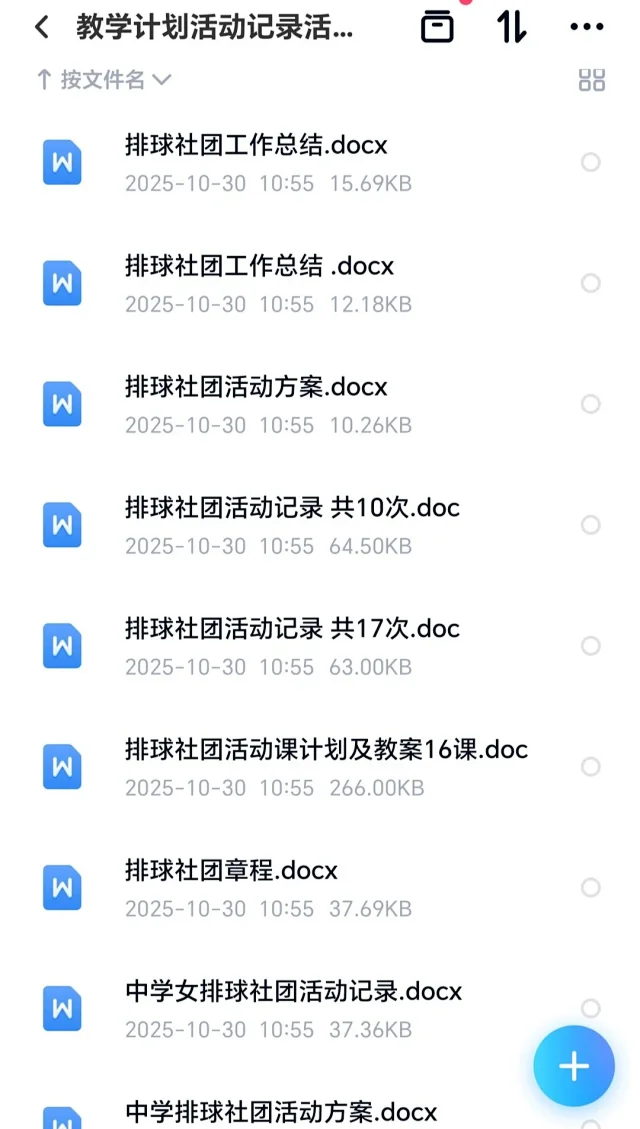Screen dimensions: 640x1129
Task: Go back from the folder view
Action: pyautogui.click(x=42, y=28)
